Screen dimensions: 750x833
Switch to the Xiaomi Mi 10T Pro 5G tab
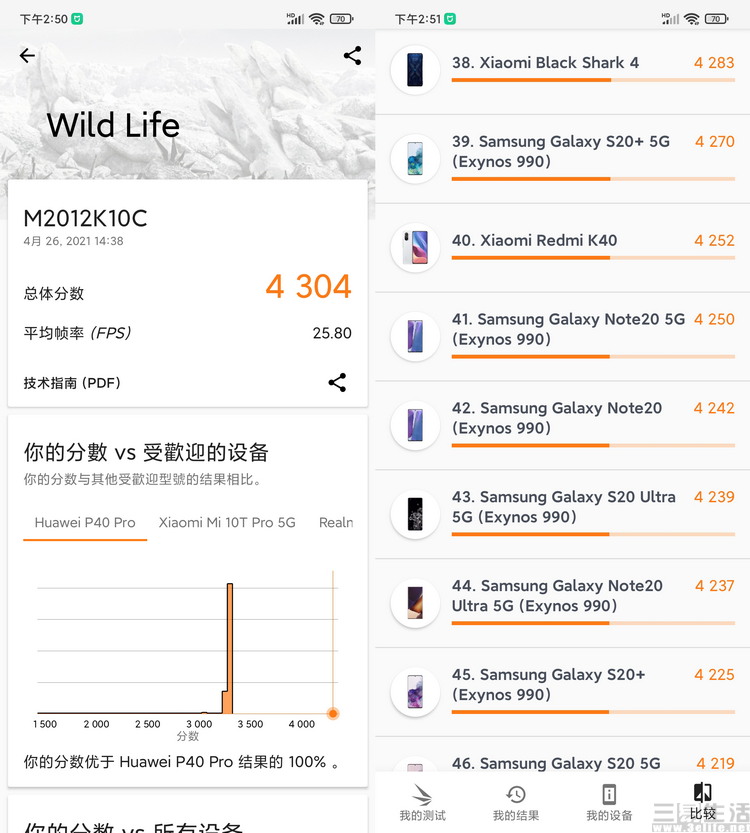tap(227, 523)
